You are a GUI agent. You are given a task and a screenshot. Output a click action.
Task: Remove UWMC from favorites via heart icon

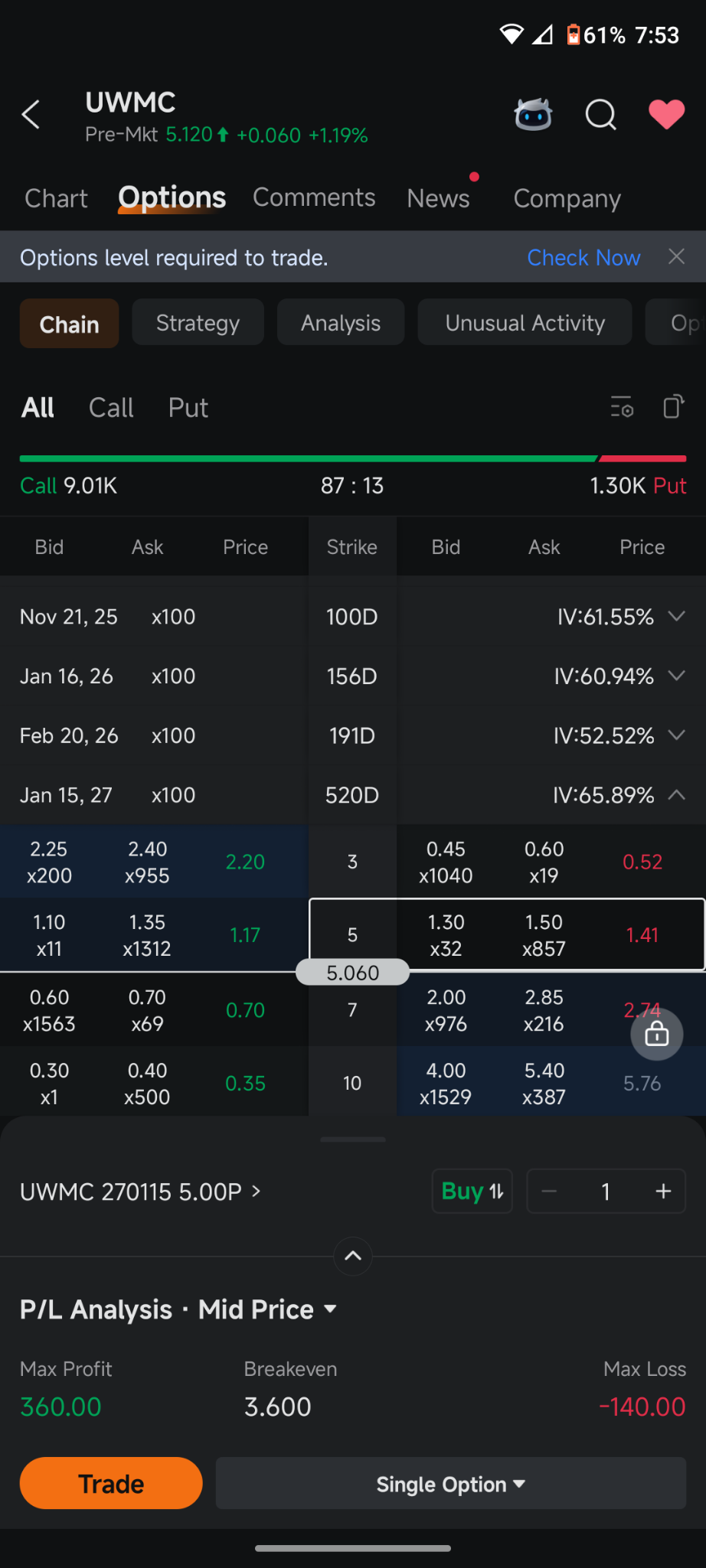666,115
